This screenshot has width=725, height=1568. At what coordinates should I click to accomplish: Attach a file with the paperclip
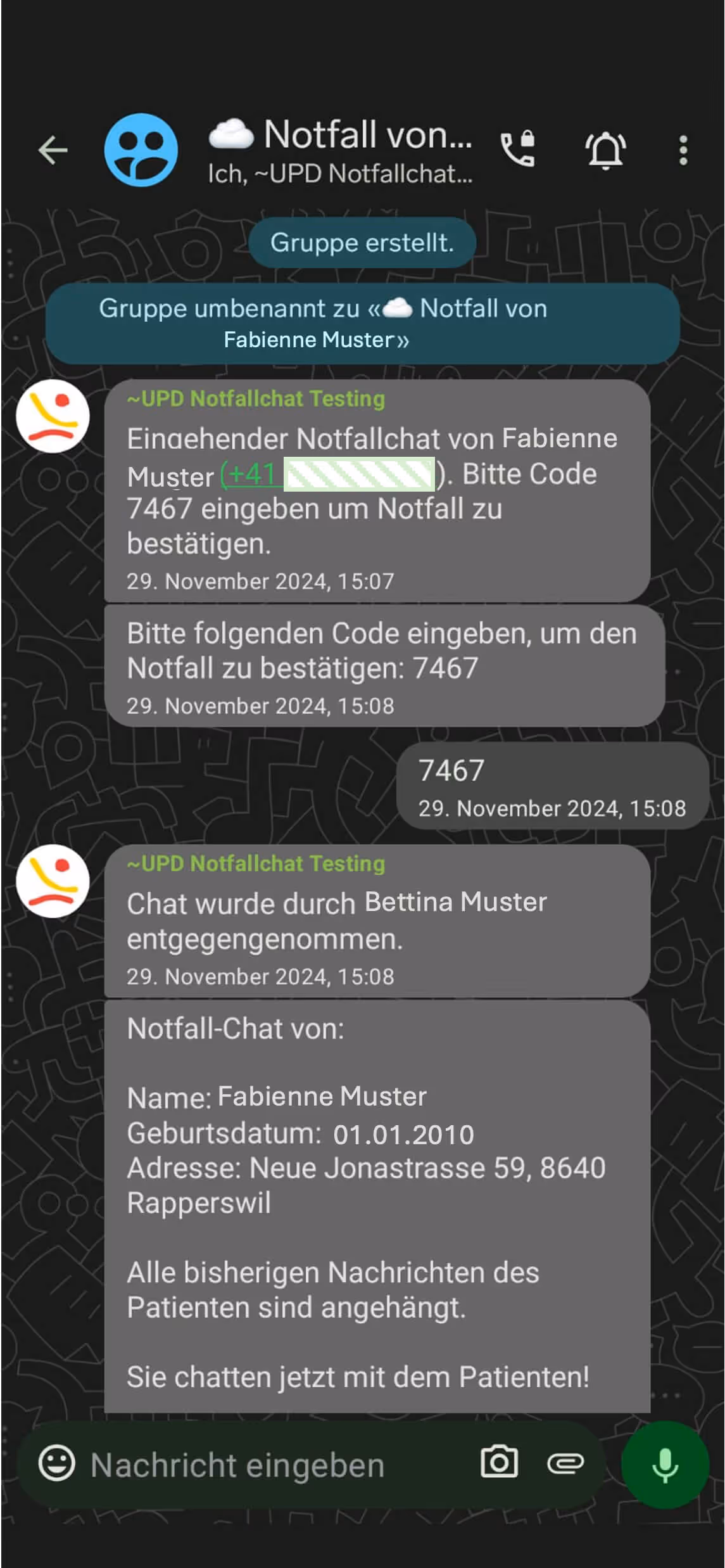point(565,1463)
